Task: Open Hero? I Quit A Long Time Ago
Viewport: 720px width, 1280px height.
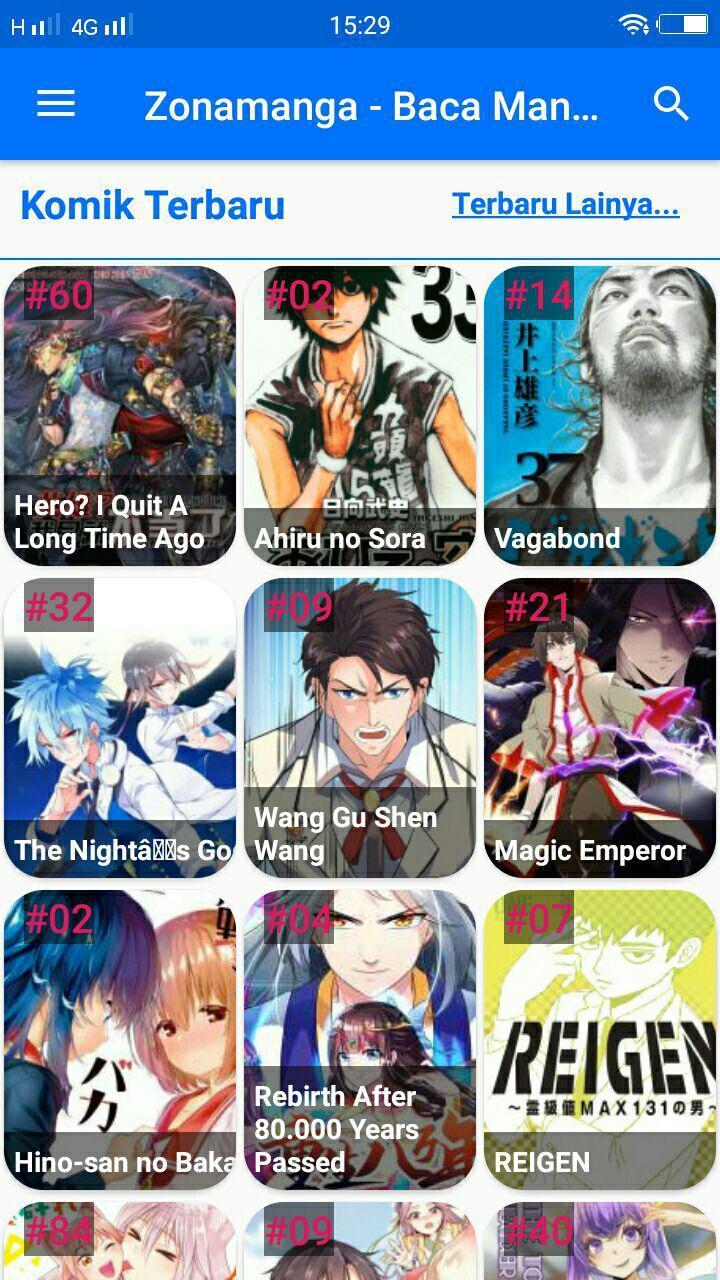Action: pos(120,416)
